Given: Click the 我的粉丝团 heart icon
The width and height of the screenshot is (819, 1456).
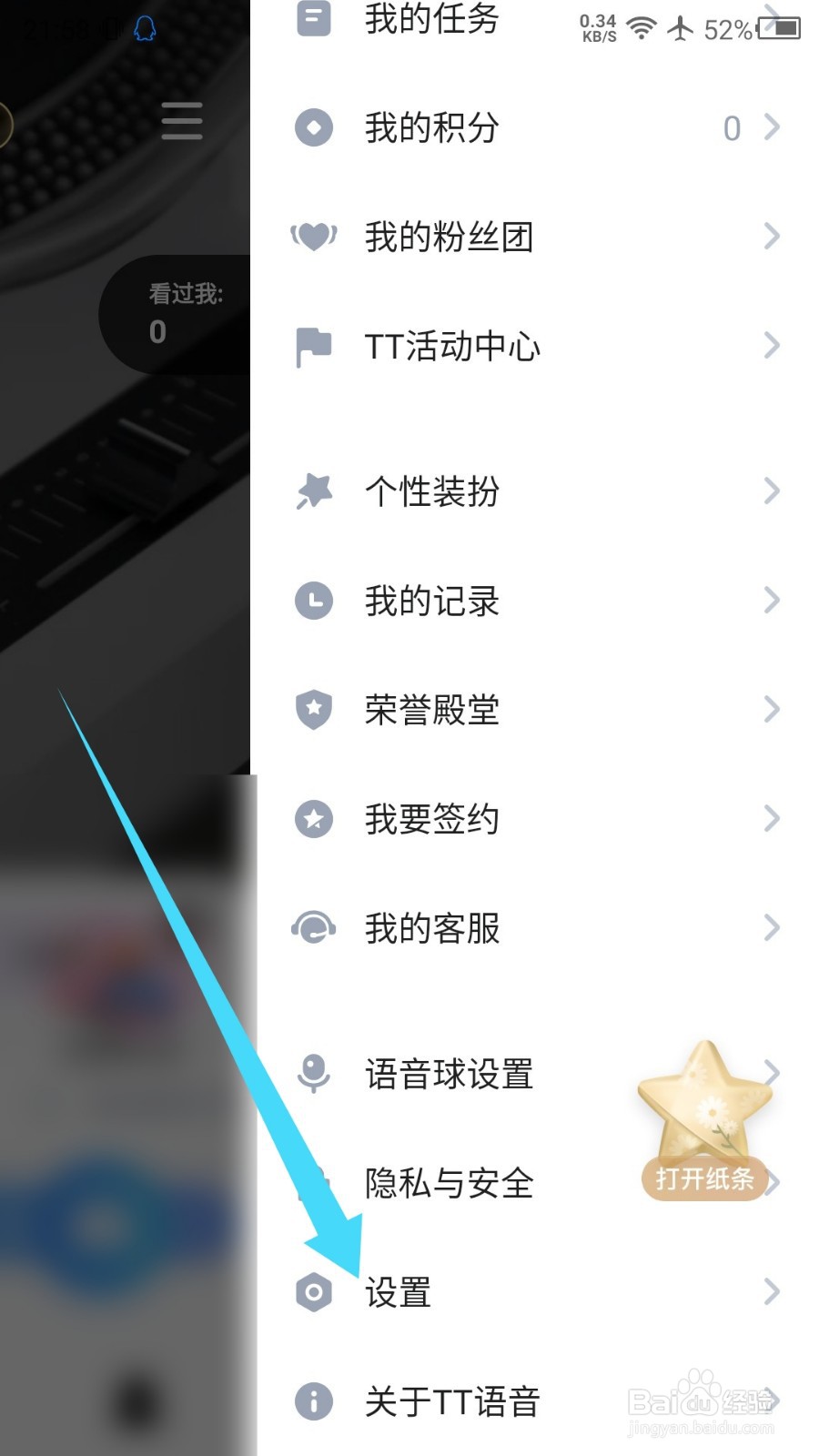Looking at the screenshot, I should click(x=313, y=237).
